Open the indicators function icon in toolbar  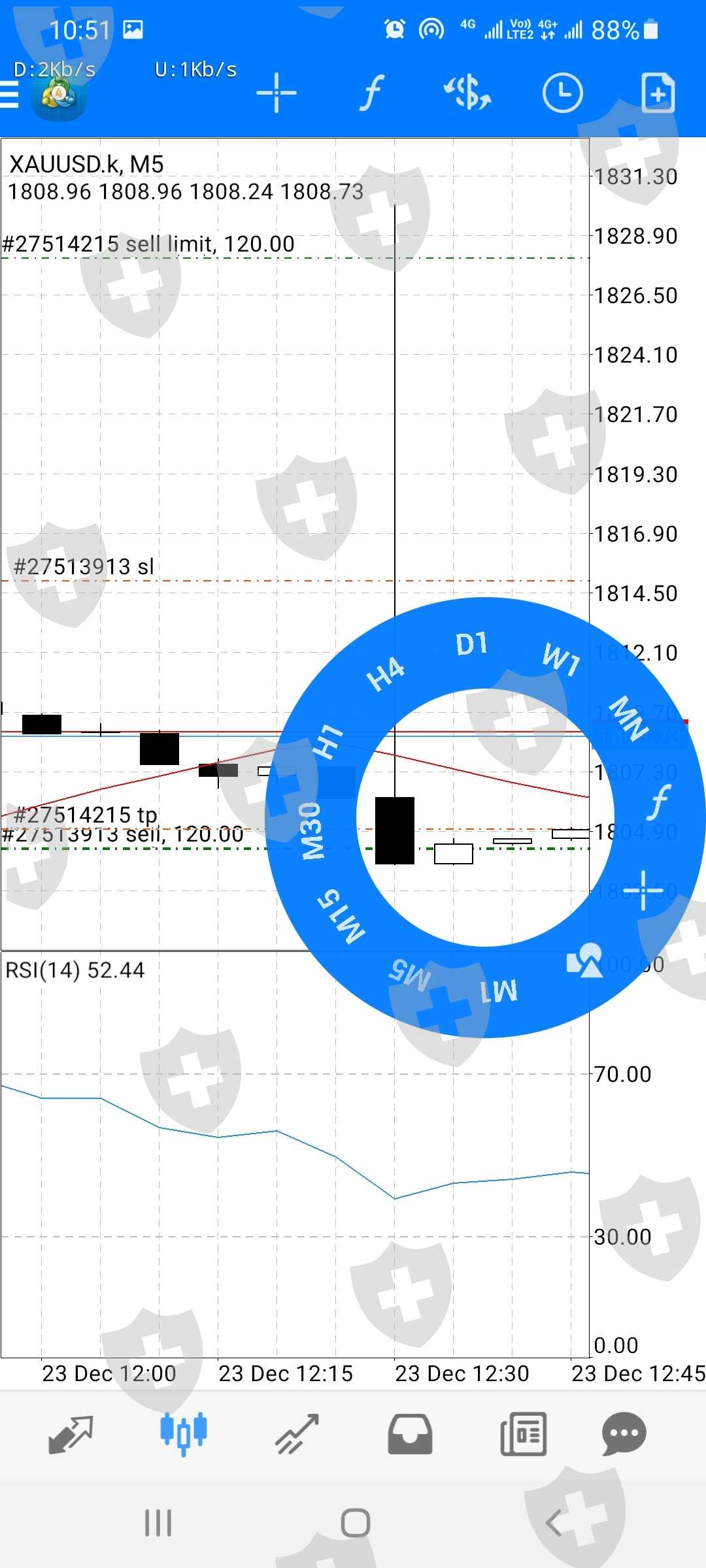click(372, 93)
